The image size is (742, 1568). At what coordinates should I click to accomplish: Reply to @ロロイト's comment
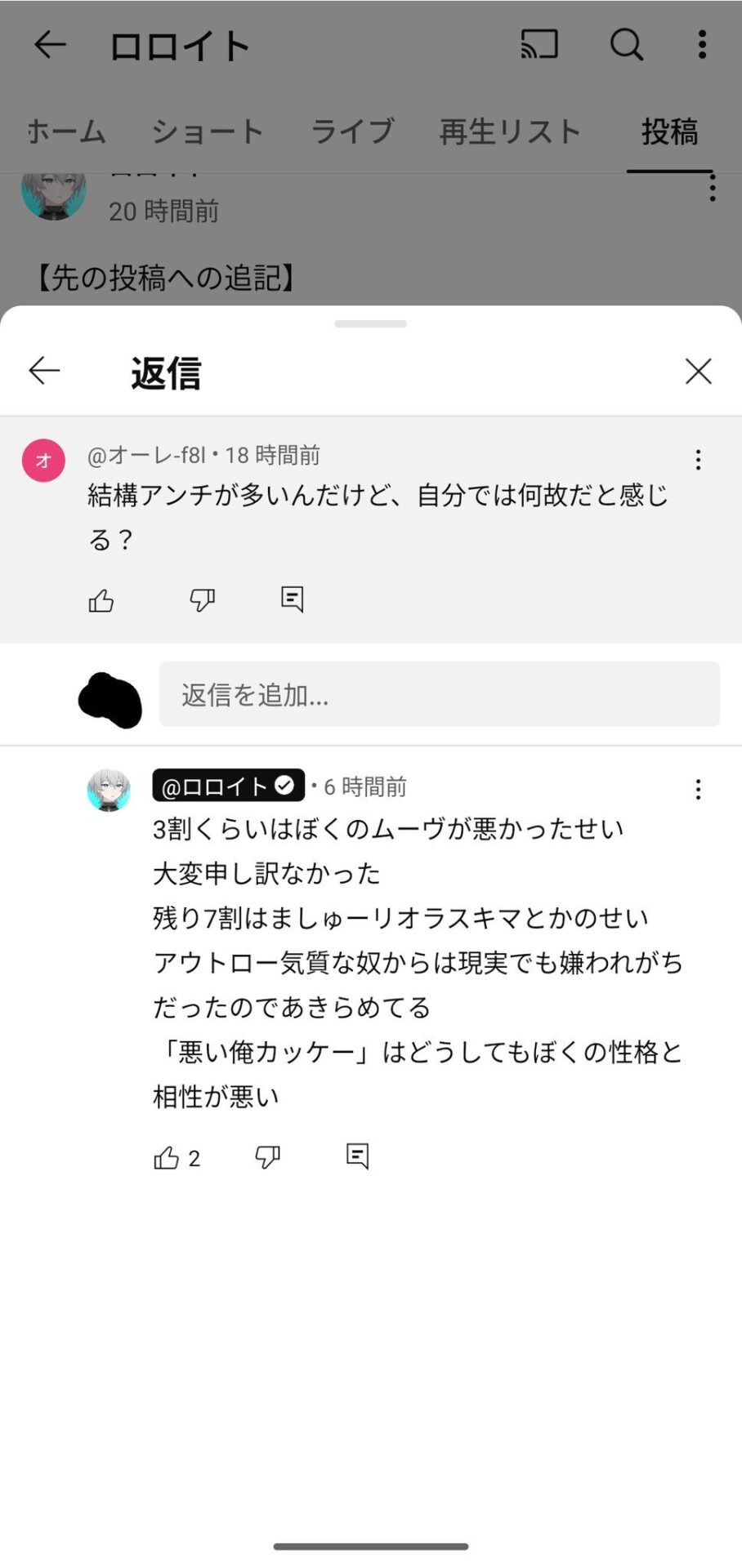(357, 1156)
